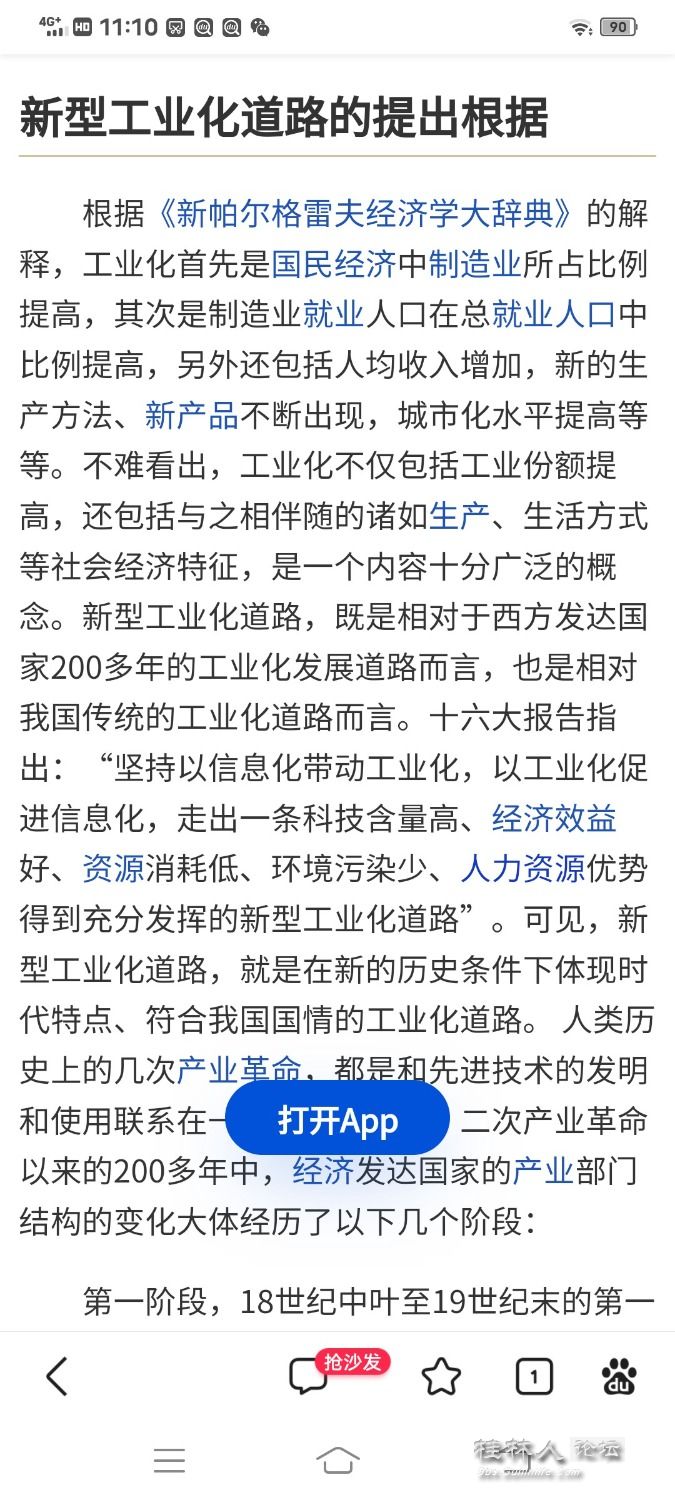
Task: Follow the 生产 link
Action: coord(459,516)
